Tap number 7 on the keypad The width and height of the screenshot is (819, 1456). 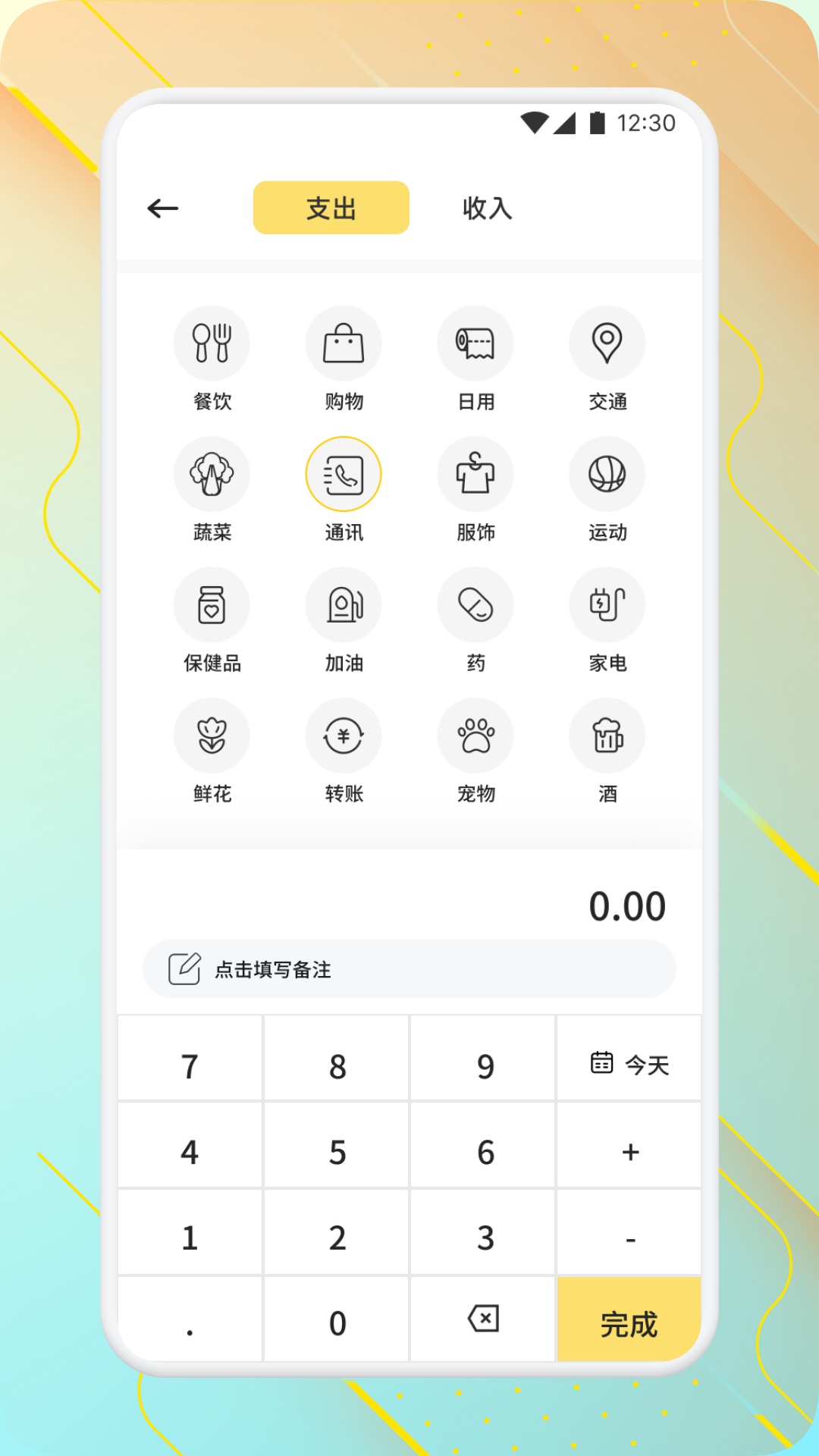[x=190, y=1065]
